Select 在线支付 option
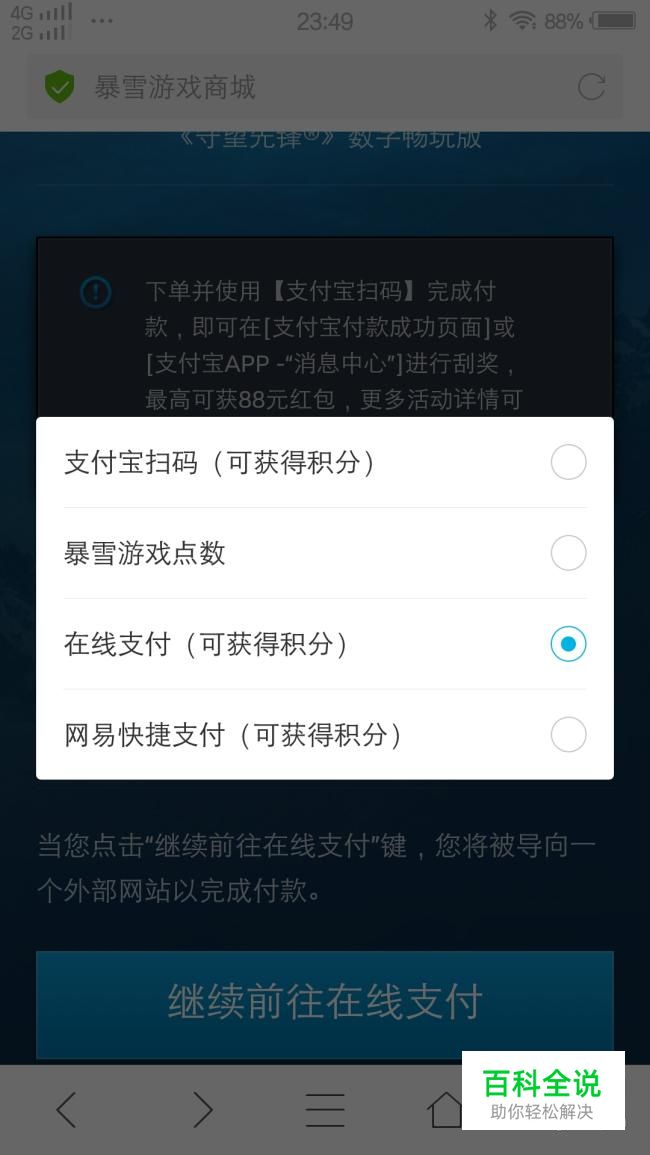650x1155 pixels. pos(325,644)
